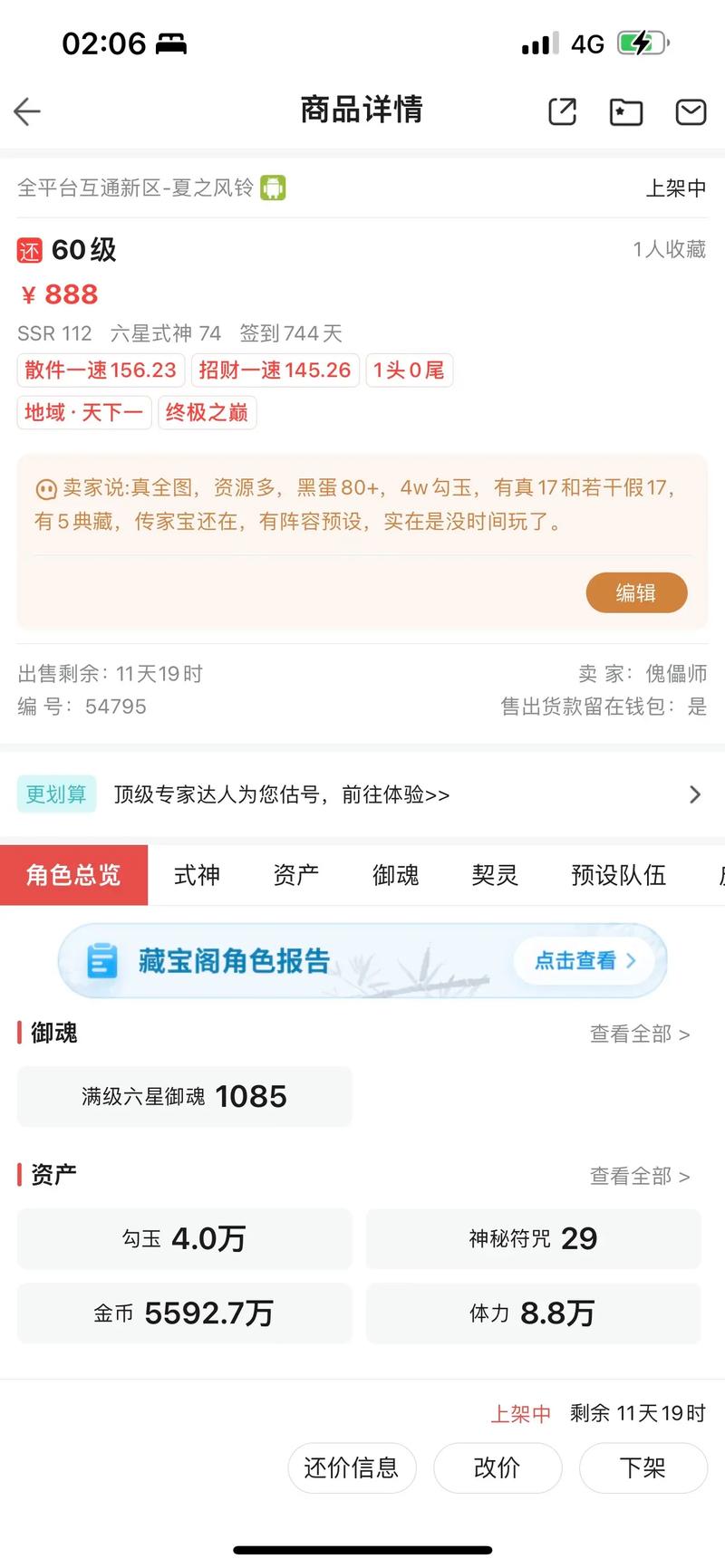
Task: Switch to the 预设队伍 tab
Action: click(x=619, y=875)
